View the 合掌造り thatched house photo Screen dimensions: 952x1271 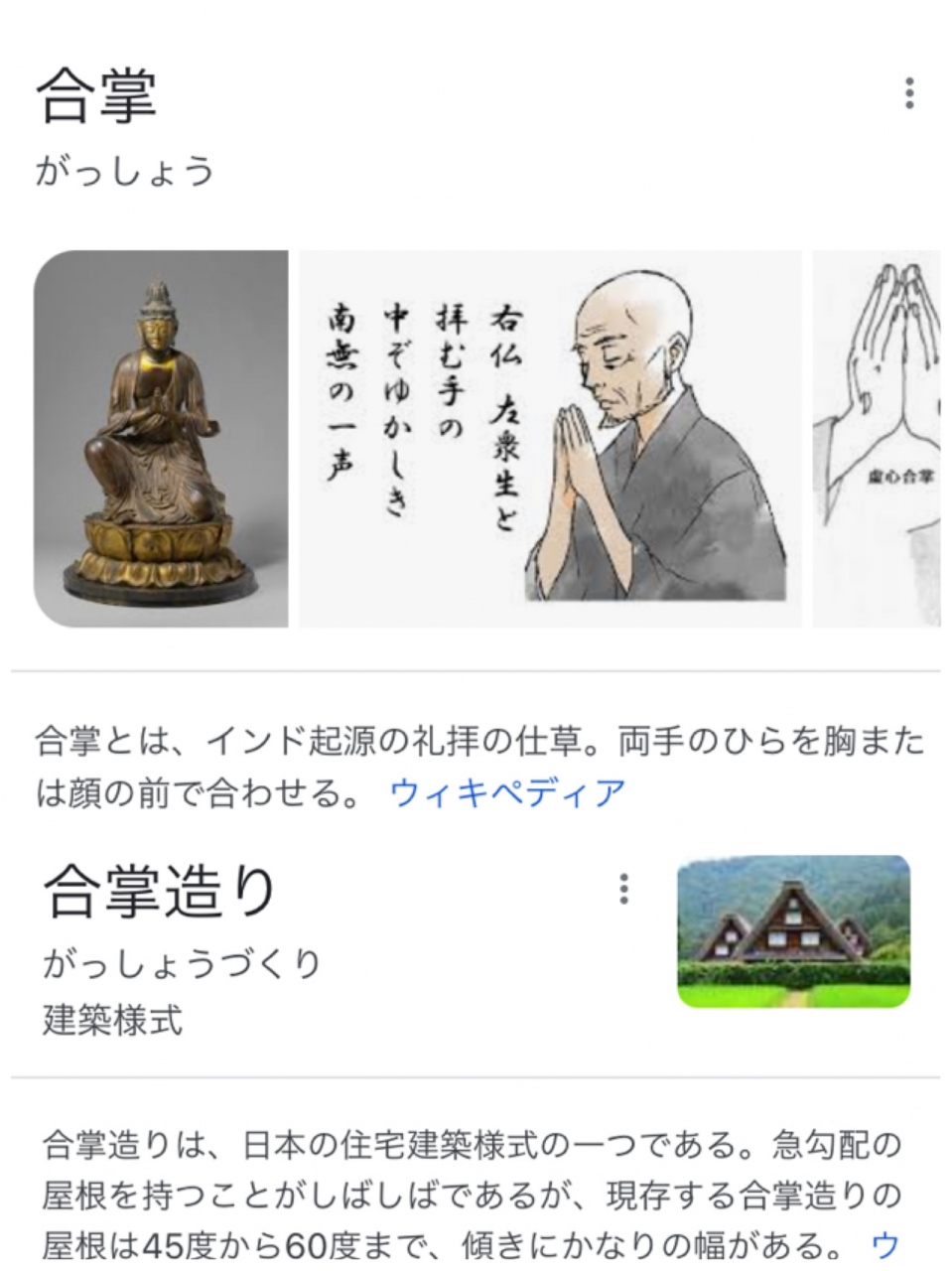(793, 931)
